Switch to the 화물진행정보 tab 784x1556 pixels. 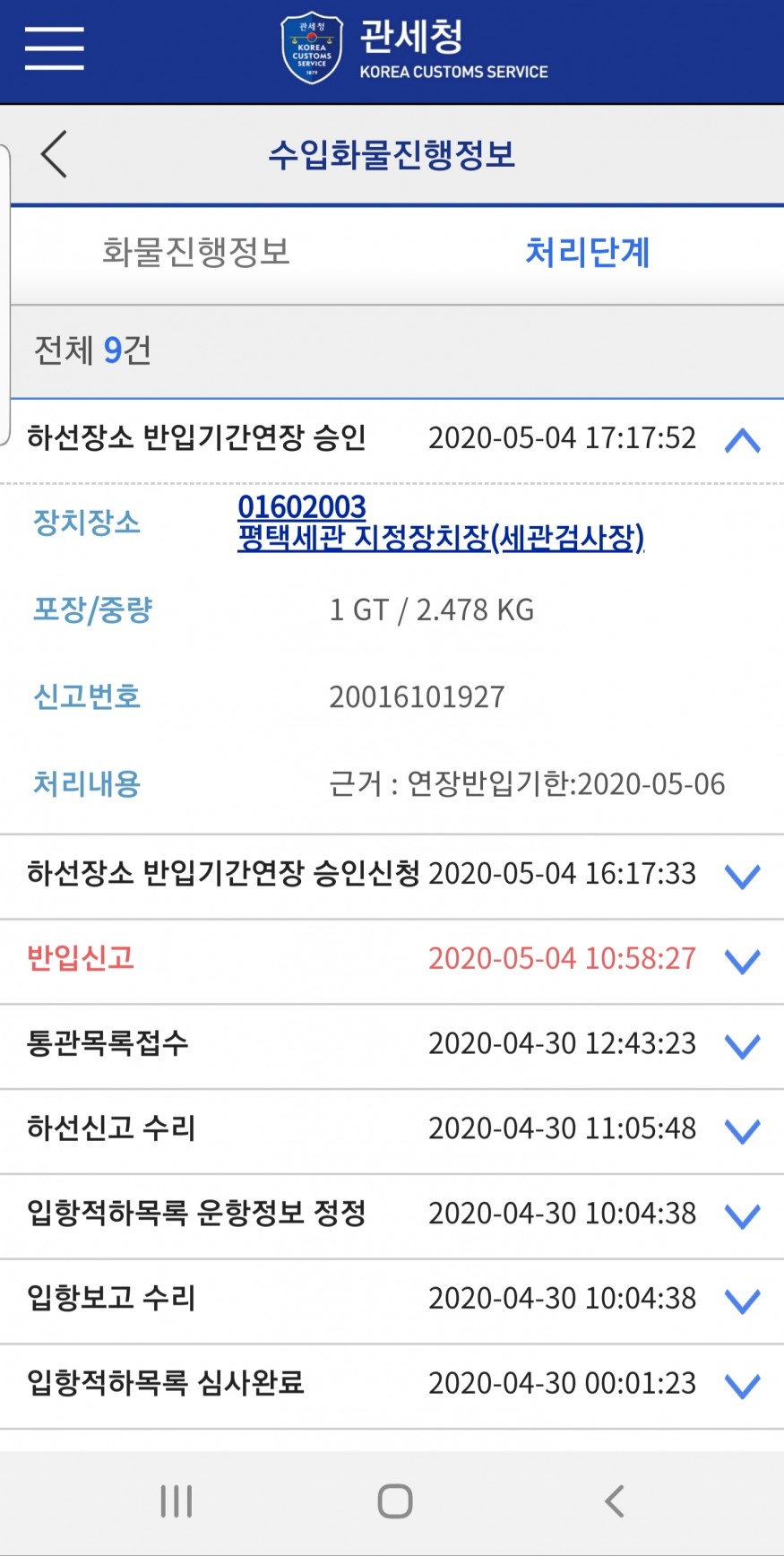196,252
